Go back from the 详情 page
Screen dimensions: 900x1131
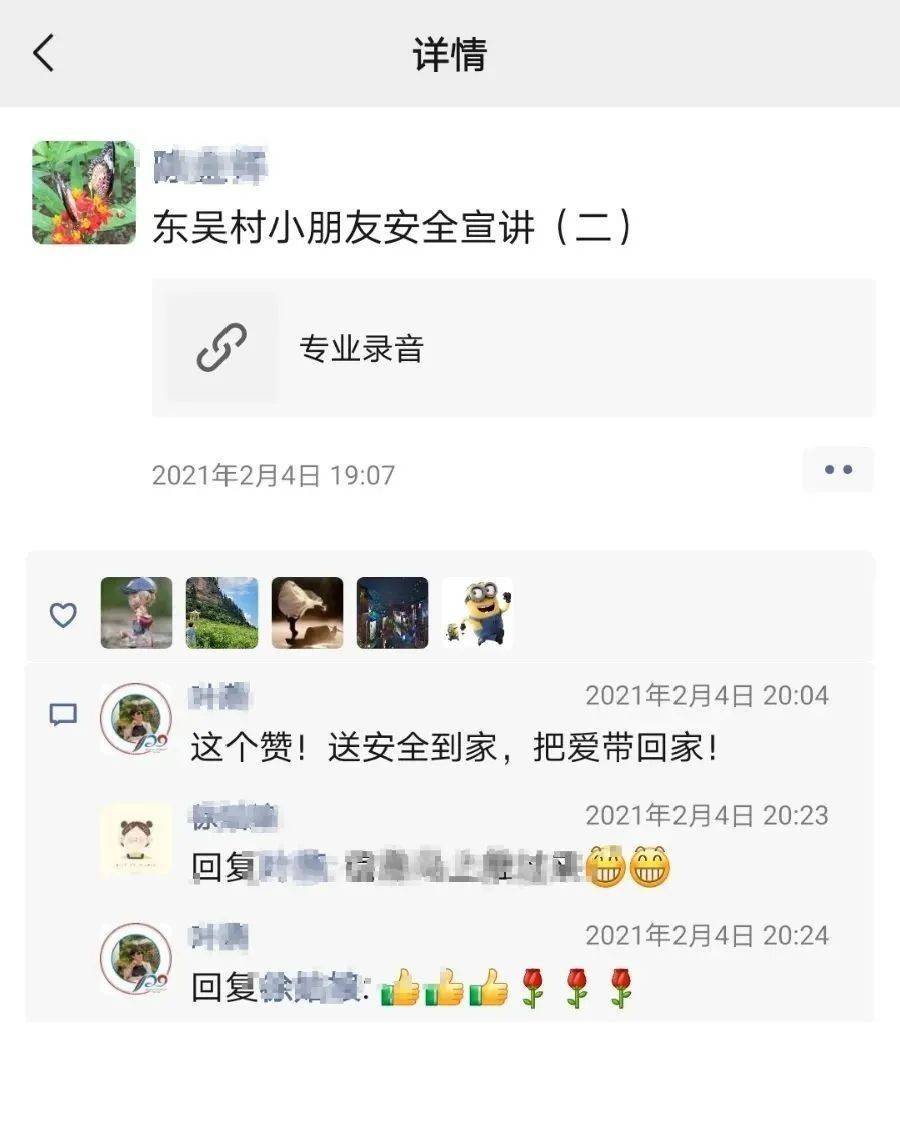click(x=44, y=53)
